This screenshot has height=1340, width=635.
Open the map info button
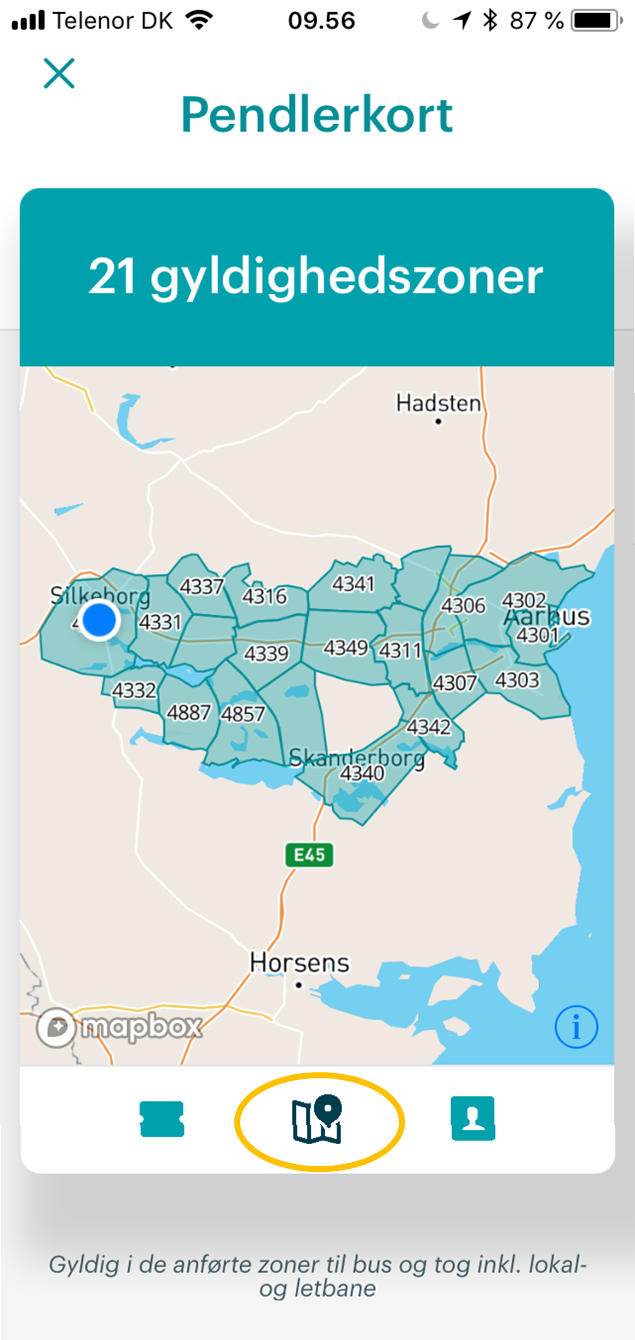tap(575, 1027)
